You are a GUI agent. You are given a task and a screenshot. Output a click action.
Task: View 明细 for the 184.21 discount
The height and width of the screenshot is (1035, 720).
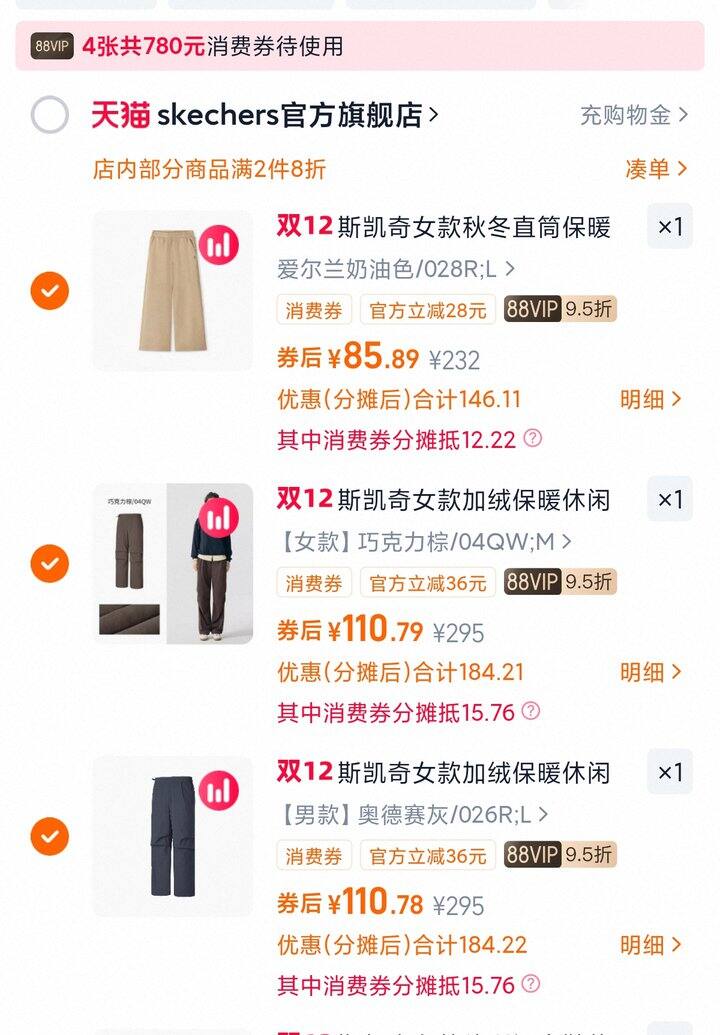(650, 672)
